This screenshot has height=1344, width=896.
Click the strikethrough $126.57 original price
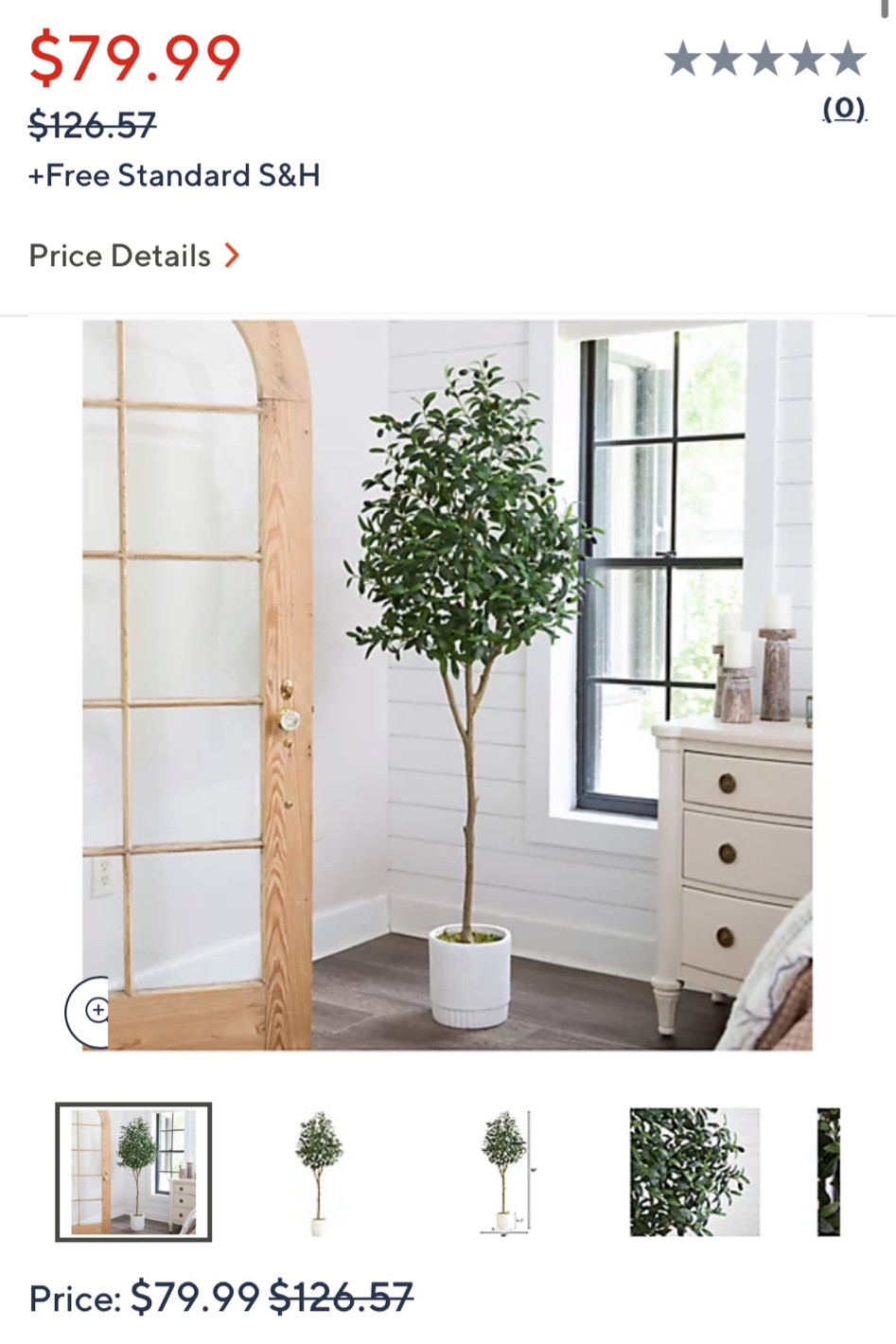[x=92, y=124]
